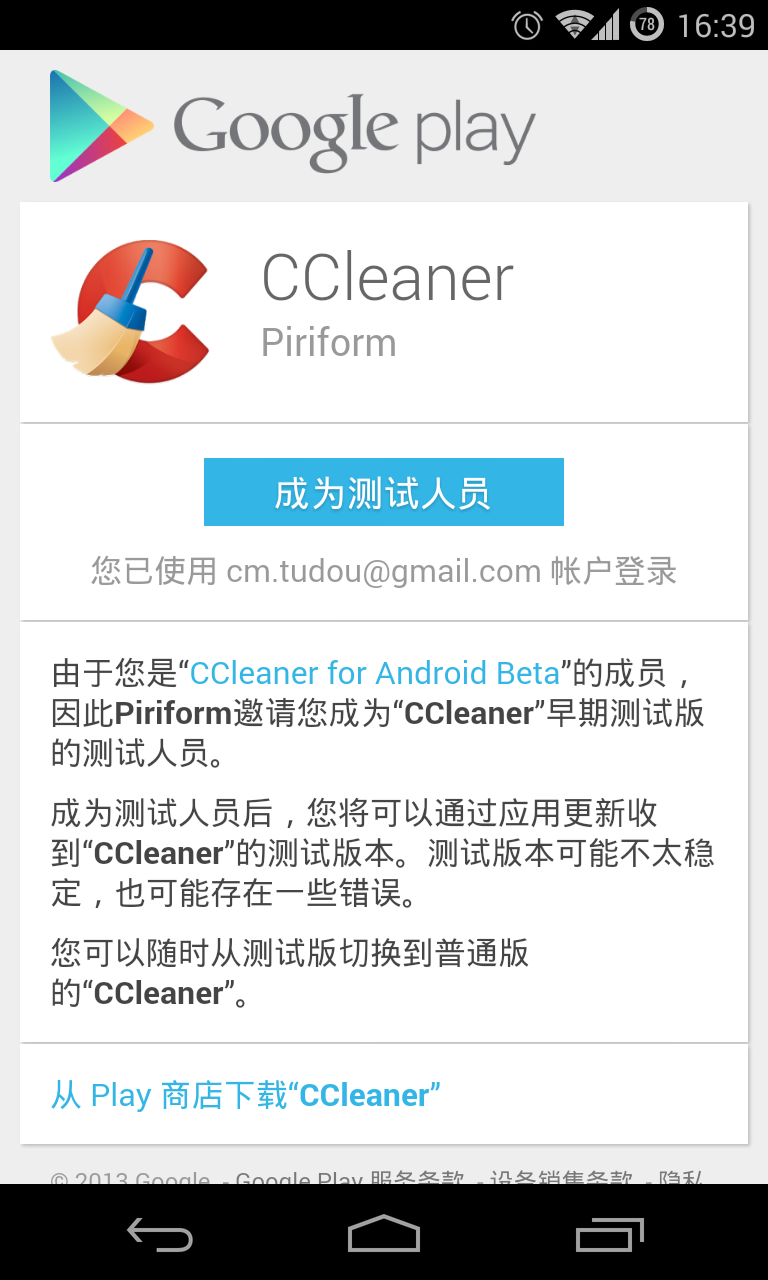Open the CCleaner for Android Beta link
This screenshot has height=1280, width=768.
coord(374,673)
